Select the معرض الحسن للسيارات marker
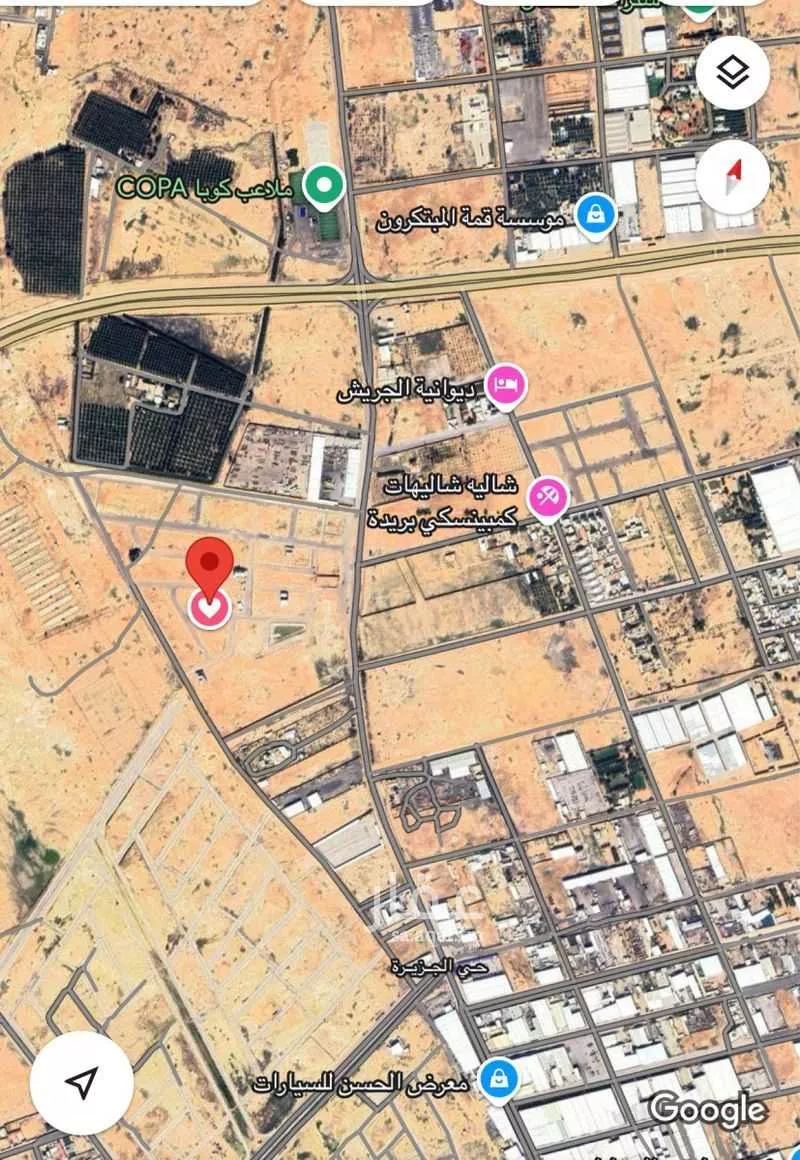800x1160 pixels. [x=497, y=1079]
